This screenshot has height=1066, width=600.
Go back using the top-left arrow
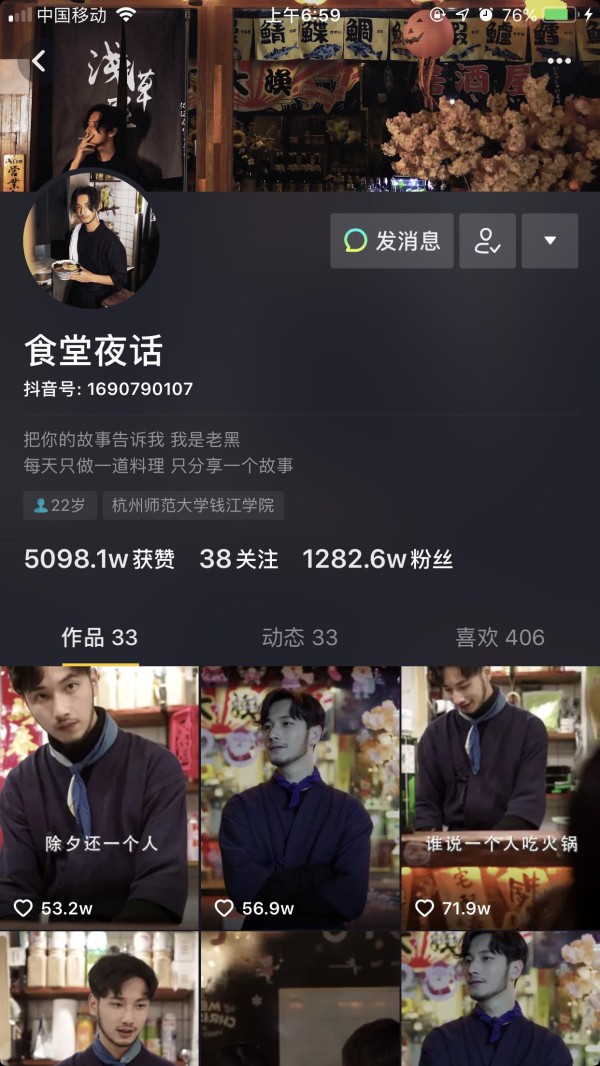tap(39, 61)
